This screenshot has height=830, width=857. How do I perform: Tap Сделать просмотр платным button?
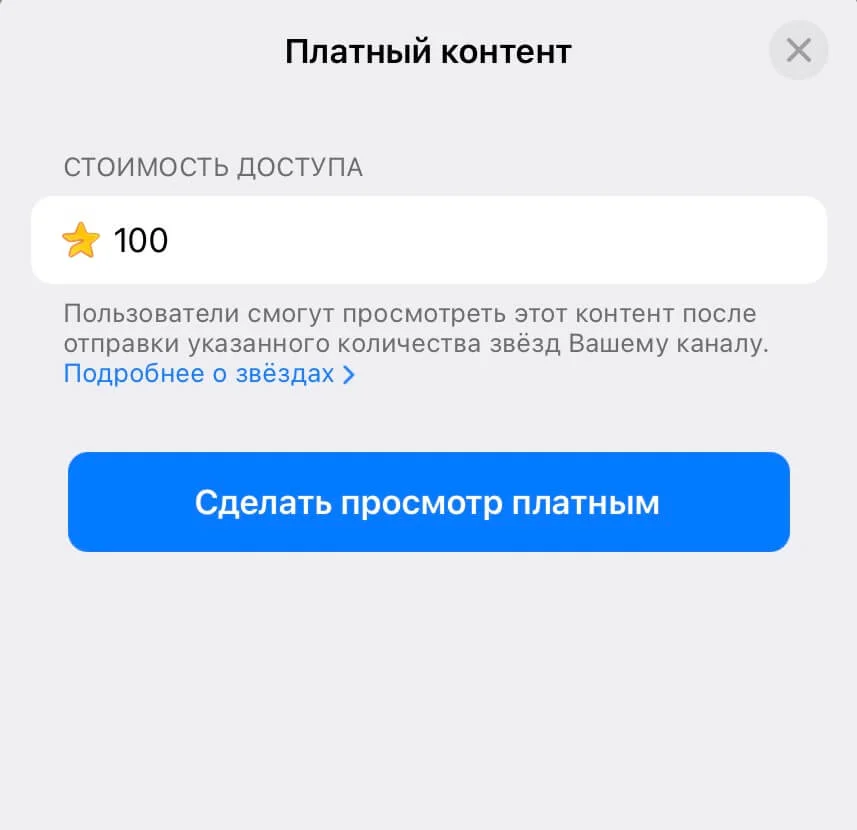(x=428, y=502)
